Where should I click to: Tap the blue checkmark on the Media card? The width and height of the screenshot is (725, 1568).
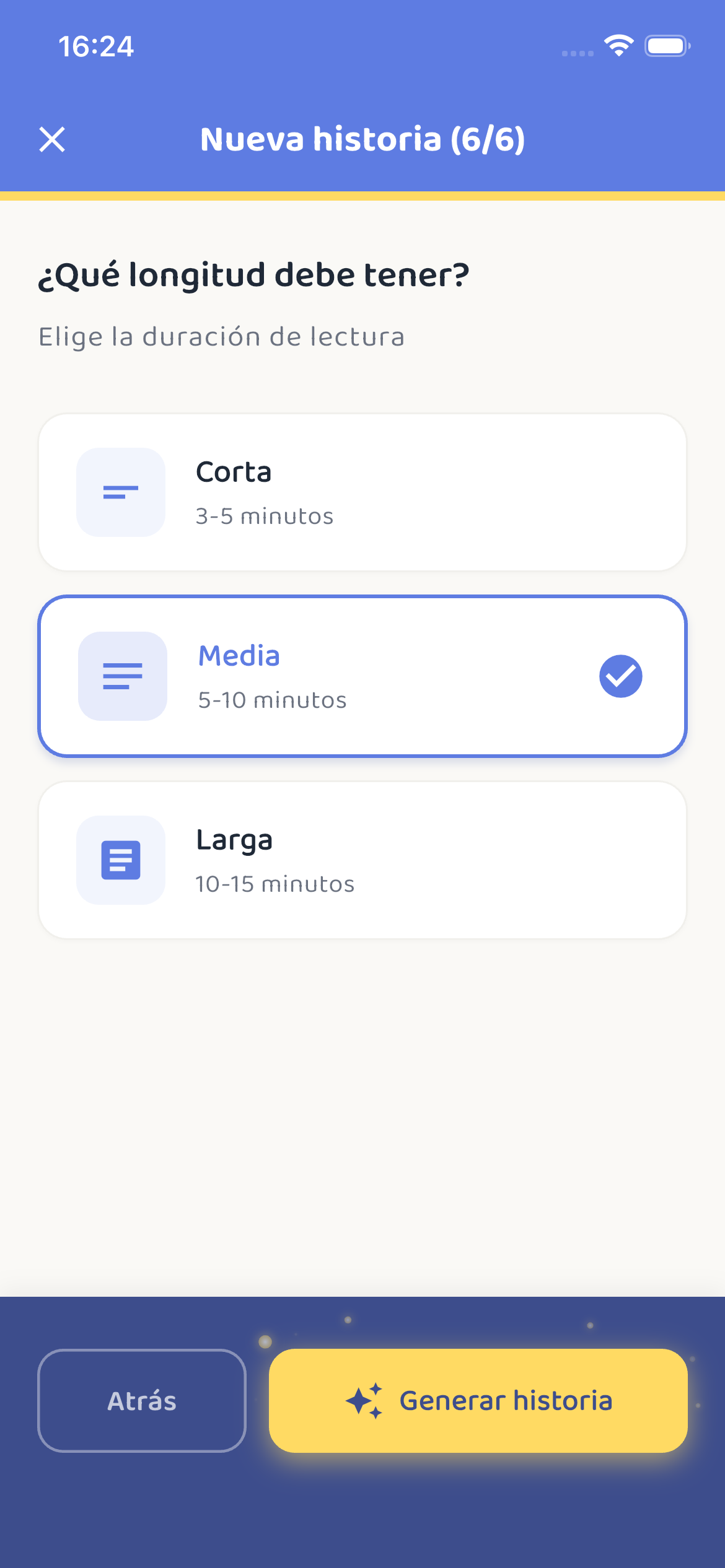point(621,676)
